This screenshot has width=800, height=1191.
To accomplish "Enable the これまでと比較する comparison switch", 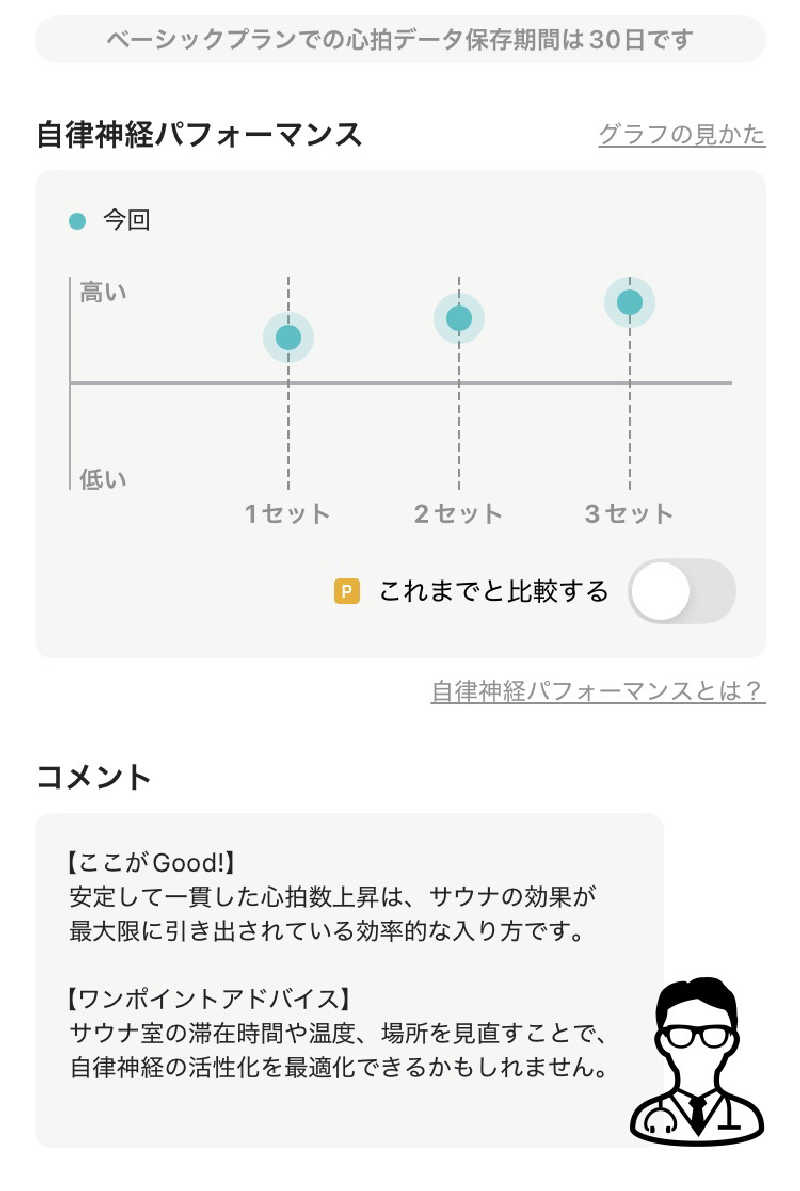I will (x=684, y=592).
